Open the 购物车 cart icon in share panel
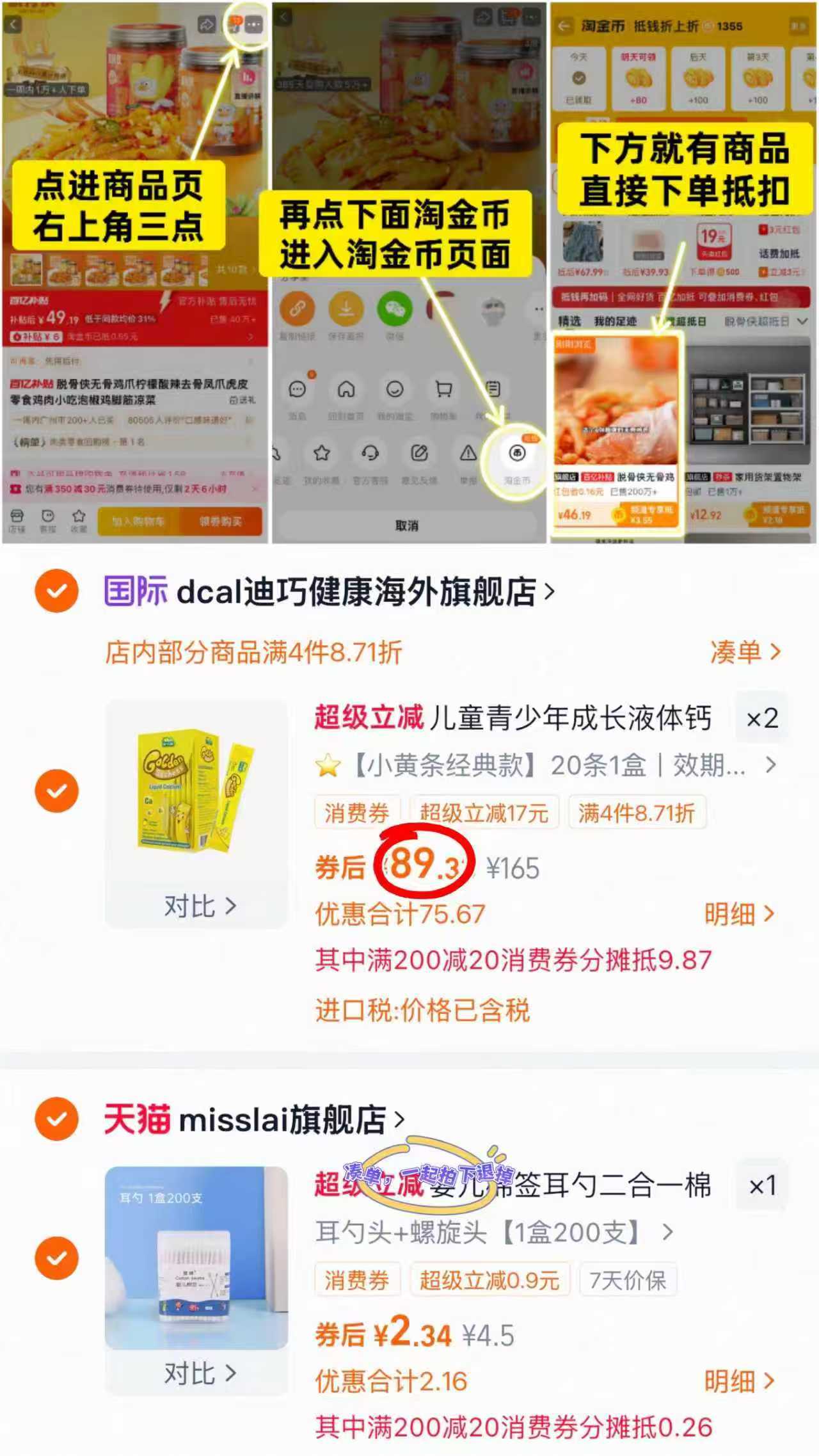 443,389
